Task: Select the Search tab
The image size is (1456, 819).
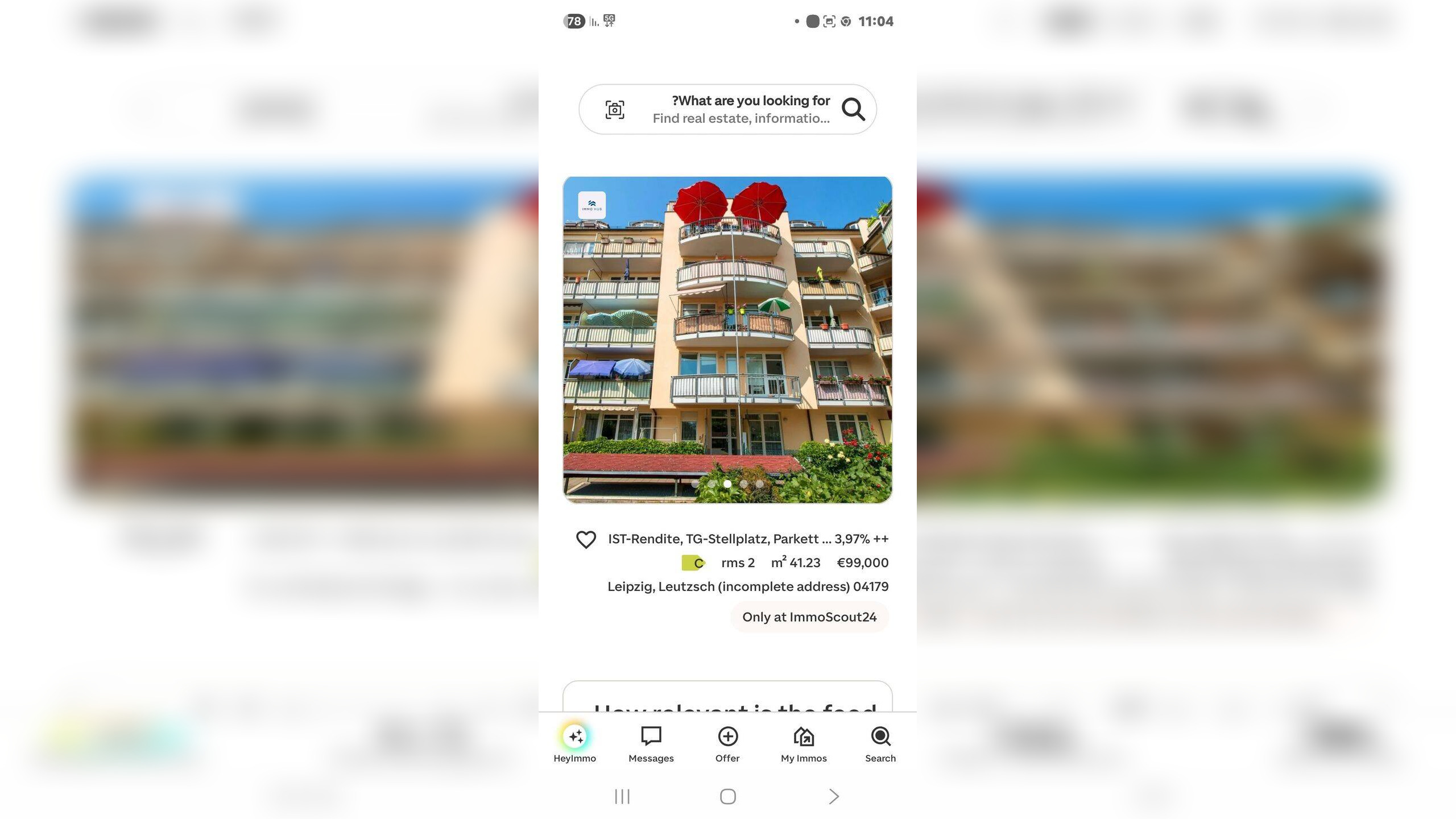Action: click(880, 744)
